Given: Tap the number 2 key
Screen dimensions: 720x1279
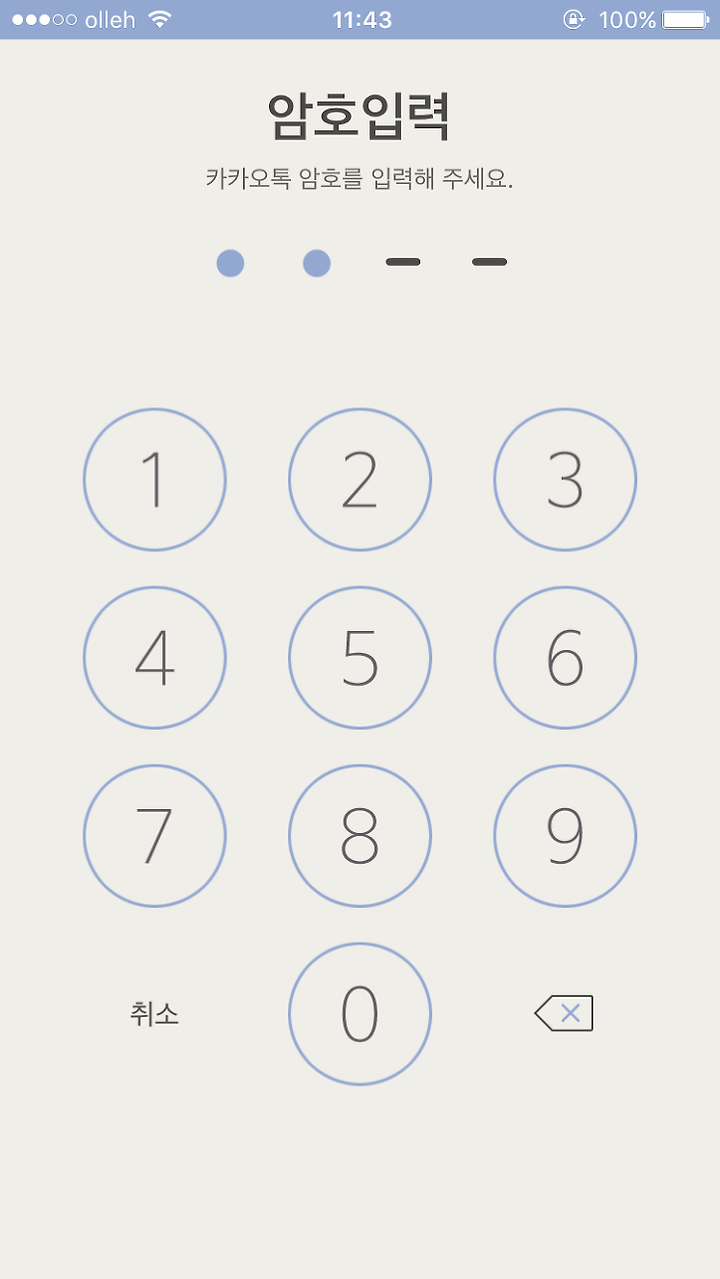Looking at the screenshot, I should (x=360, y=480).
